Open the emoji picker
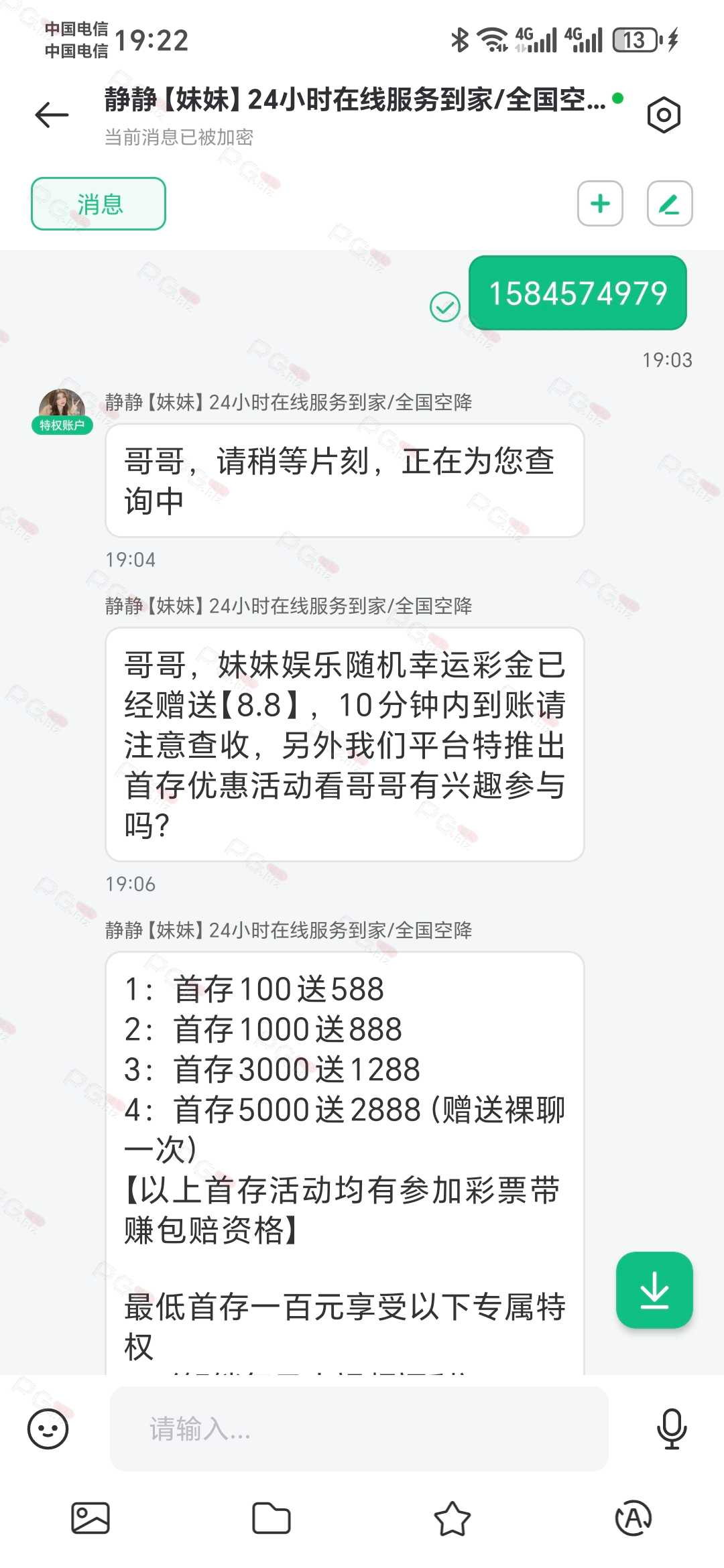Viewport: 724px width, 1568px height. [x=48, y=1429]
